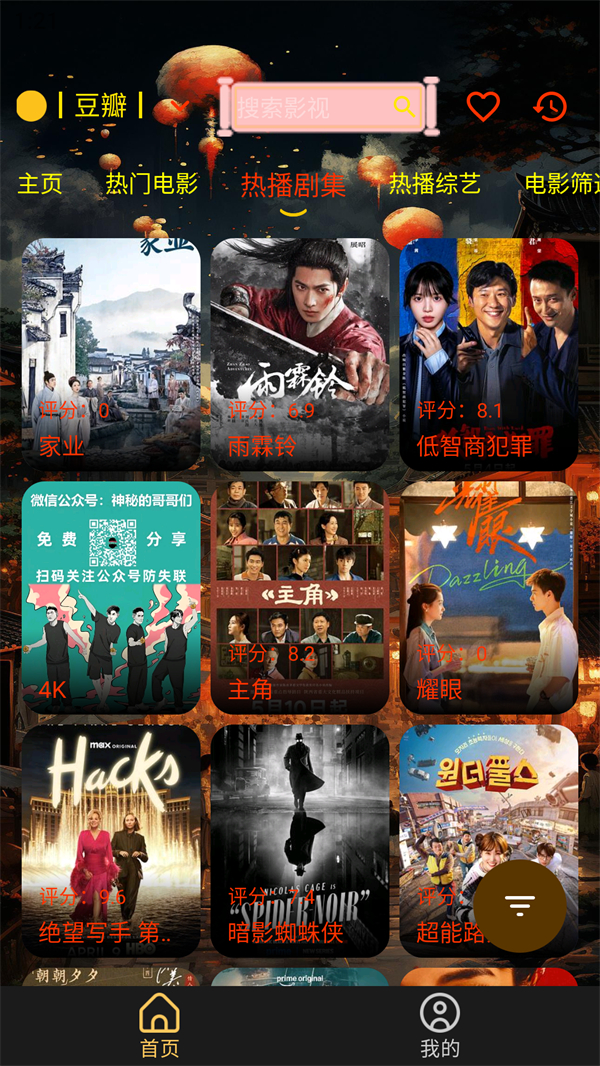Open the 搜索影视 search box
Viewport: 600px width, 1066px height.
pyautogui.click(x=328, y=107)
